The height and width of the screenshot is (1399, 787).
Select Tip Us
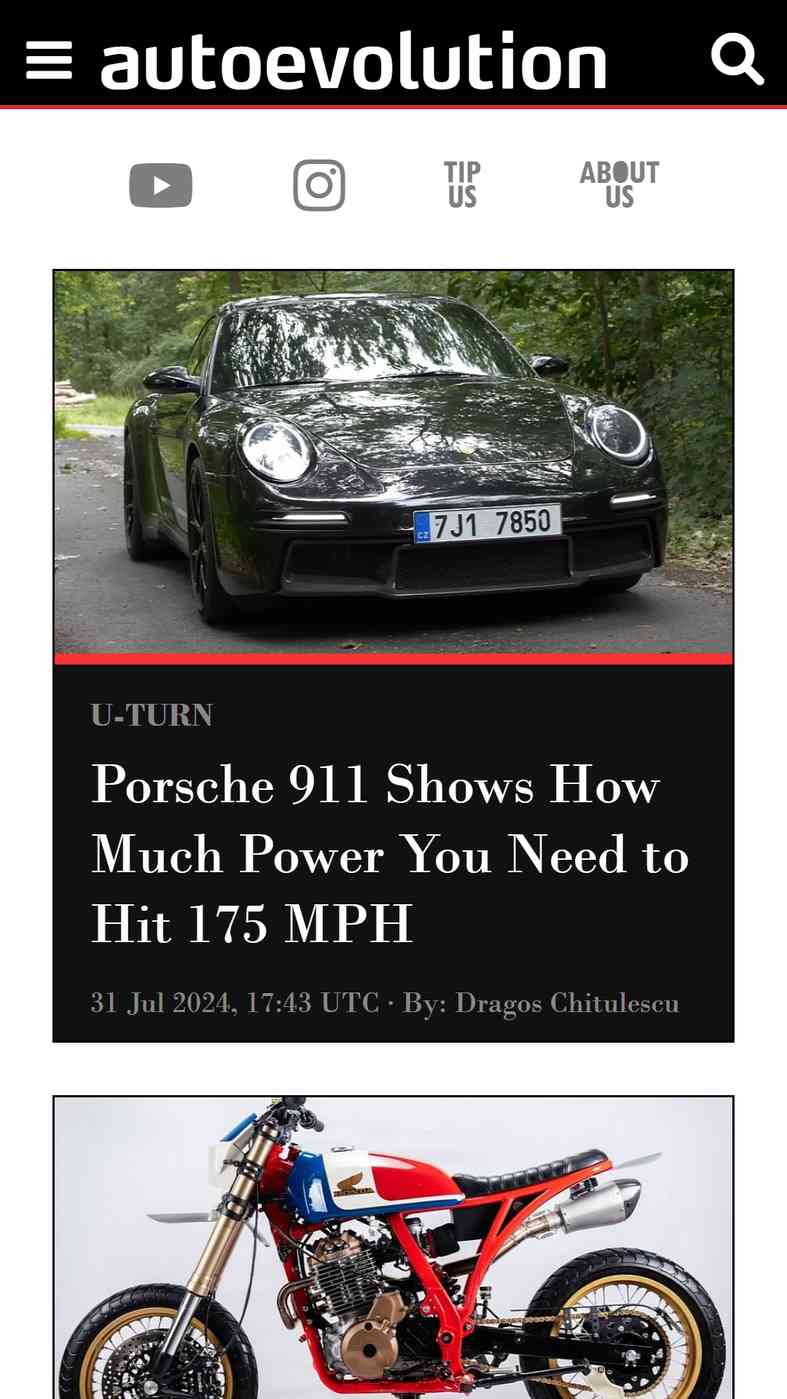pyautogui.click(x=462, y=185)
